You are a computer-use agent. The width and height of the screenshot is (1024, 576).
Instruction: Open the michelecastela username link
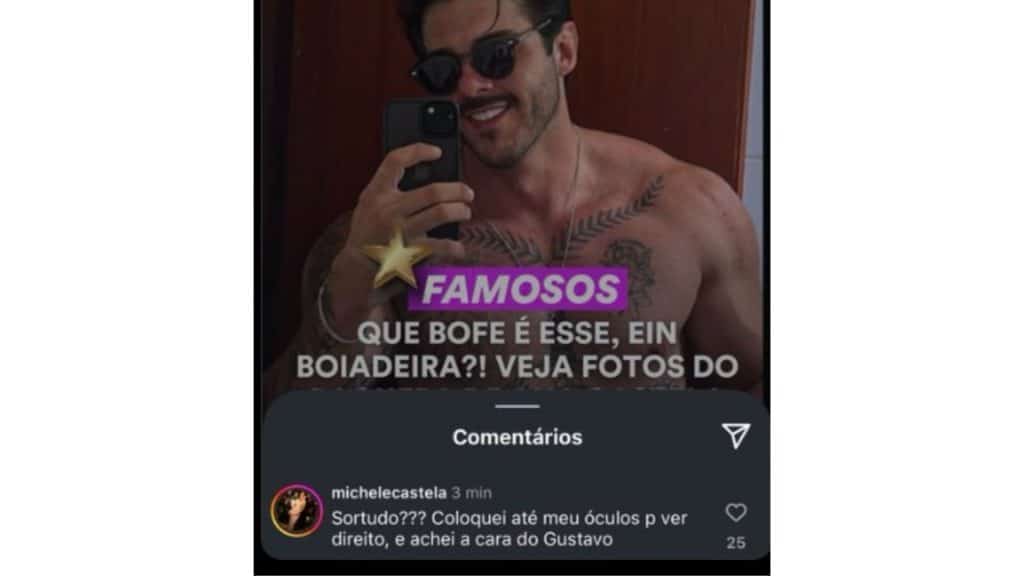point(388,492)
